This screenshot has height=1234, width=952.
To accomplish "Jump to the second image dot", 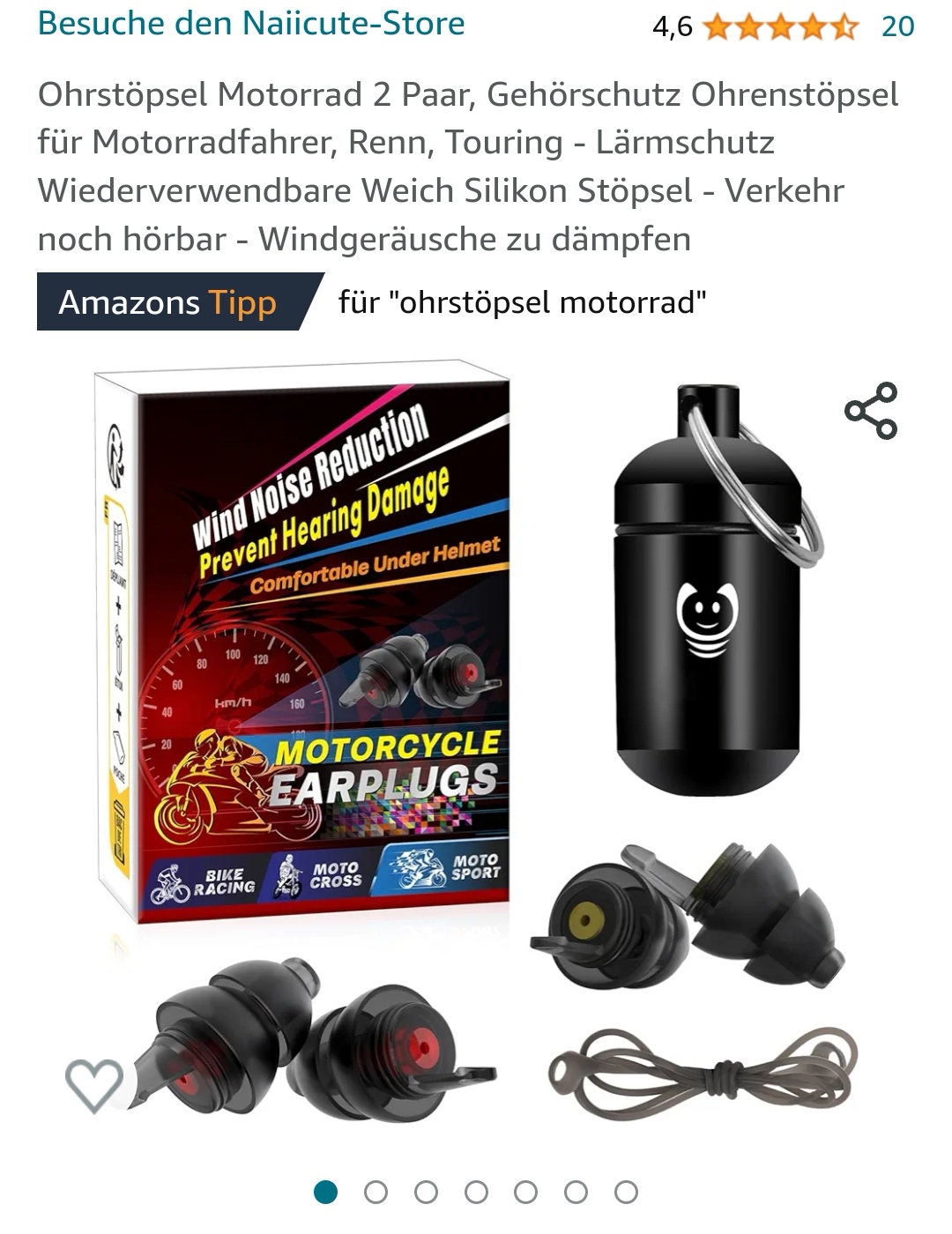I will (376, 1193).
